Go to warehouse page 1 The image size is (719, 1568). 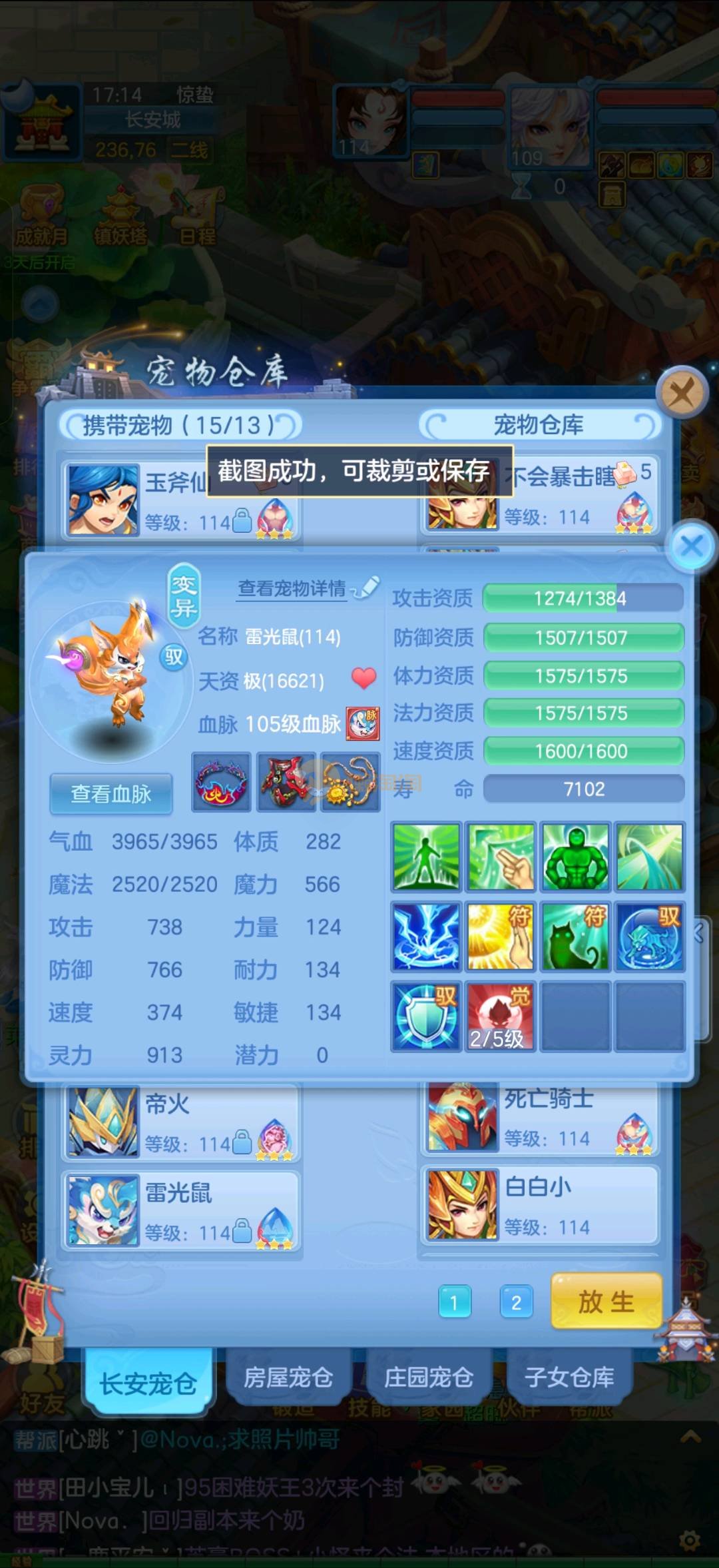pos(454,1302)
